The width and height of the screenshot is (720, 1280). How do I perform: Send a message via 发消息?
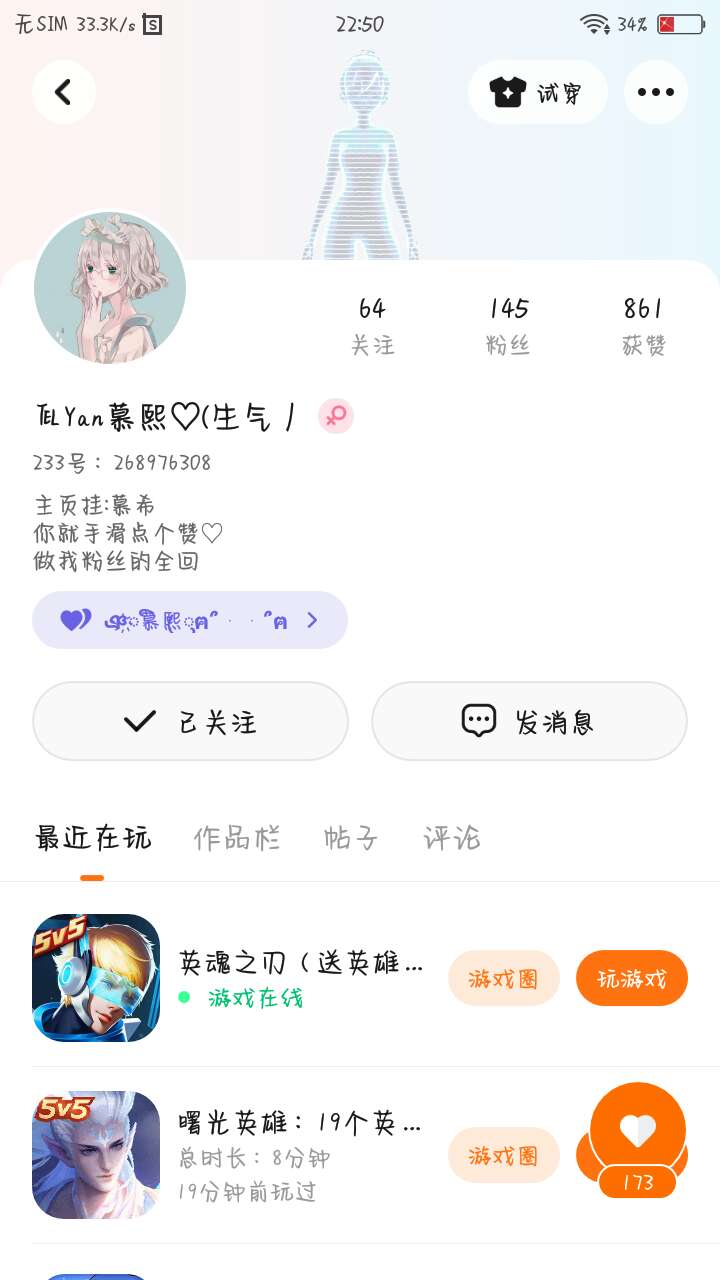(x=529, y=721)
